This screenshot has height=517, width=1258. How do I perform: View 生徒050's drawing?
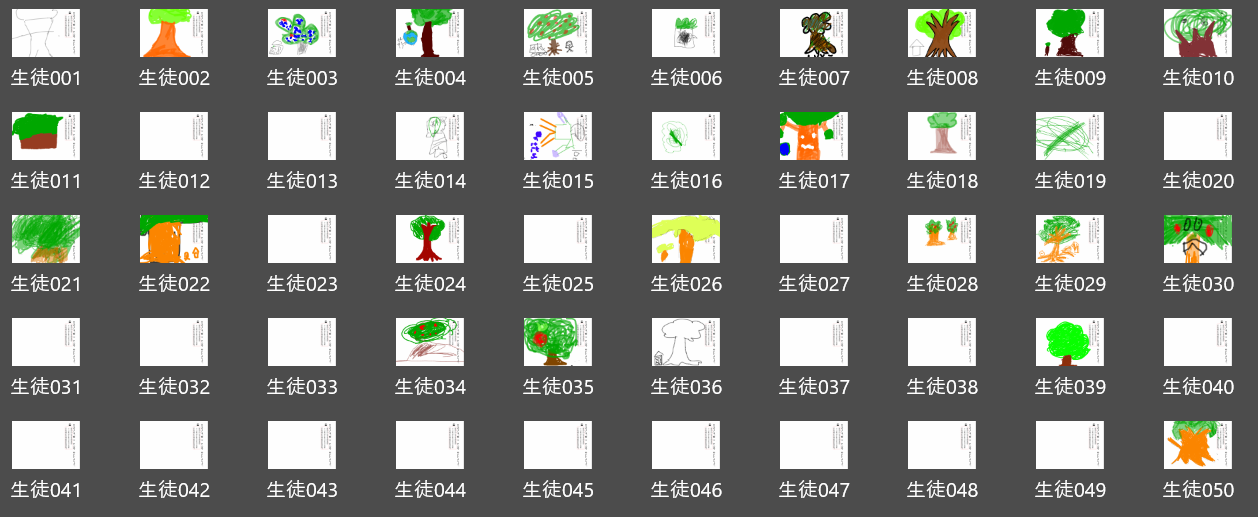coord(1198,445)
